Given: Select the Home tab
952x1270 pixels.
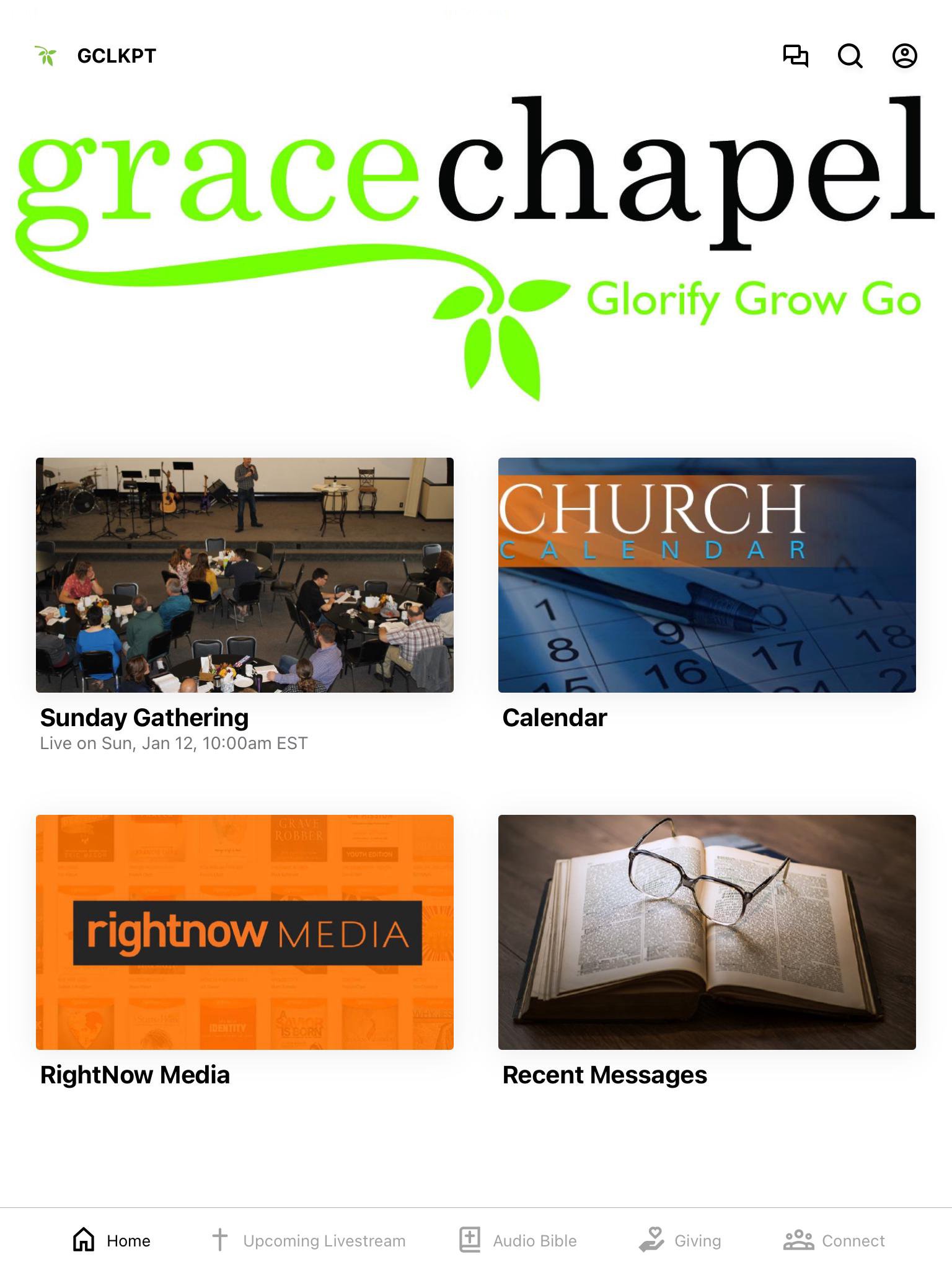Looking at the screenshot, I should coord(112,1240).
